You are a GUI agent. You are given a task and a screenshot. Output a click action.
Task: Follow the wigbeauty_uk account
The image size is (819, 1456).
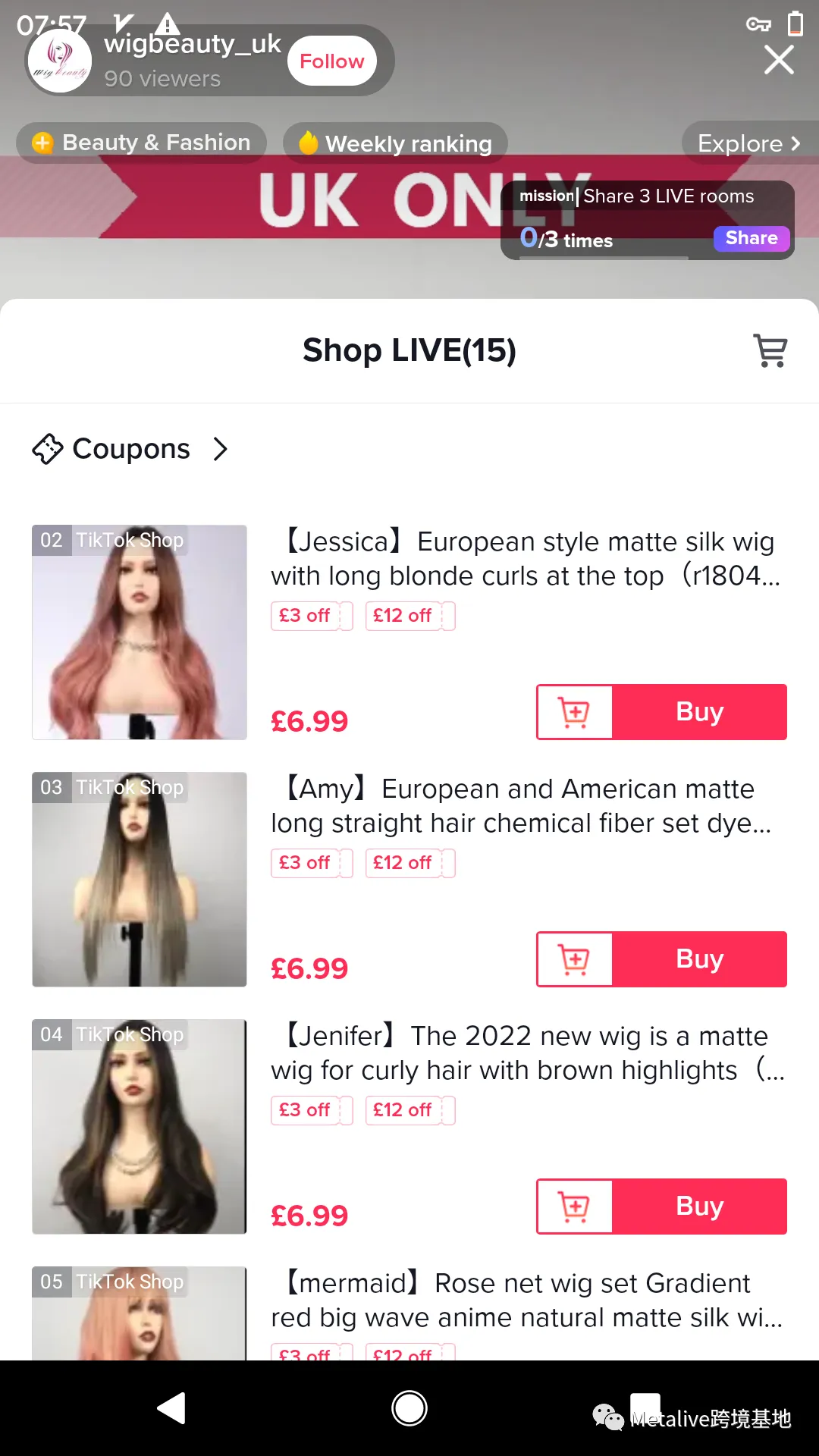tap(331, 61)
